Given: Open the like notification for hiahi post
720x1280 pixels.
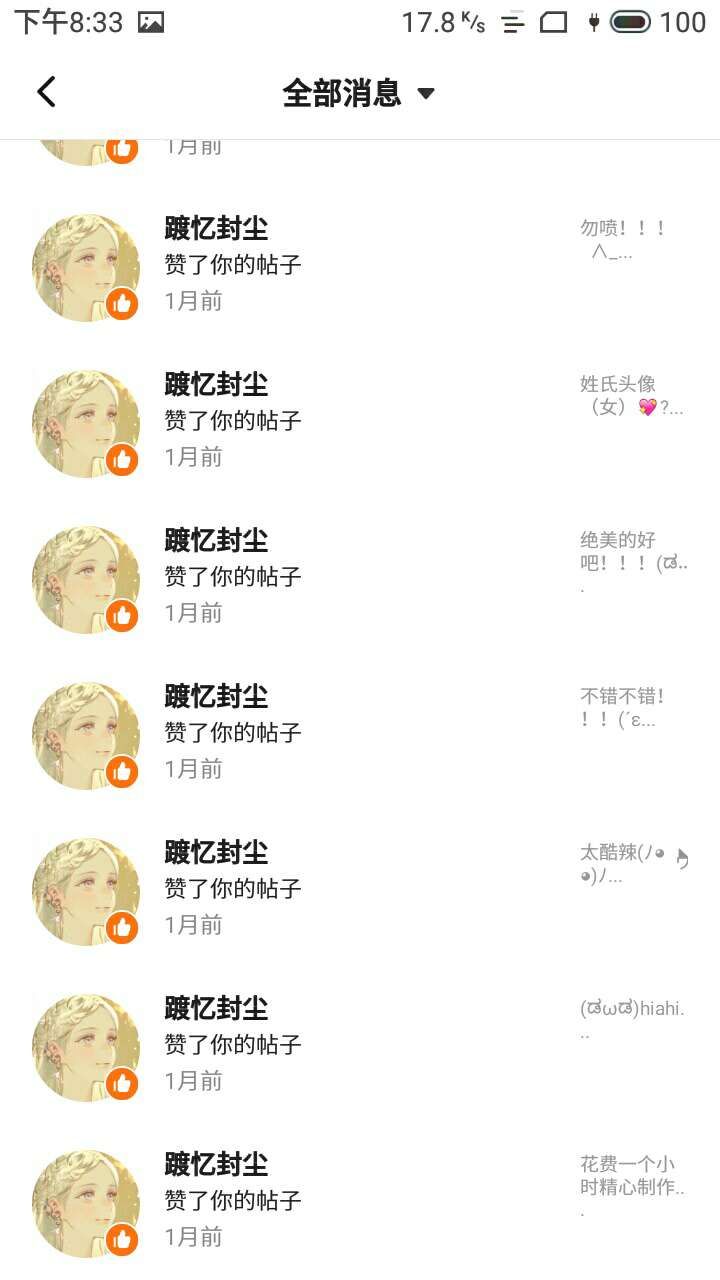Looking at the screenshot, I should [360, 1045].
